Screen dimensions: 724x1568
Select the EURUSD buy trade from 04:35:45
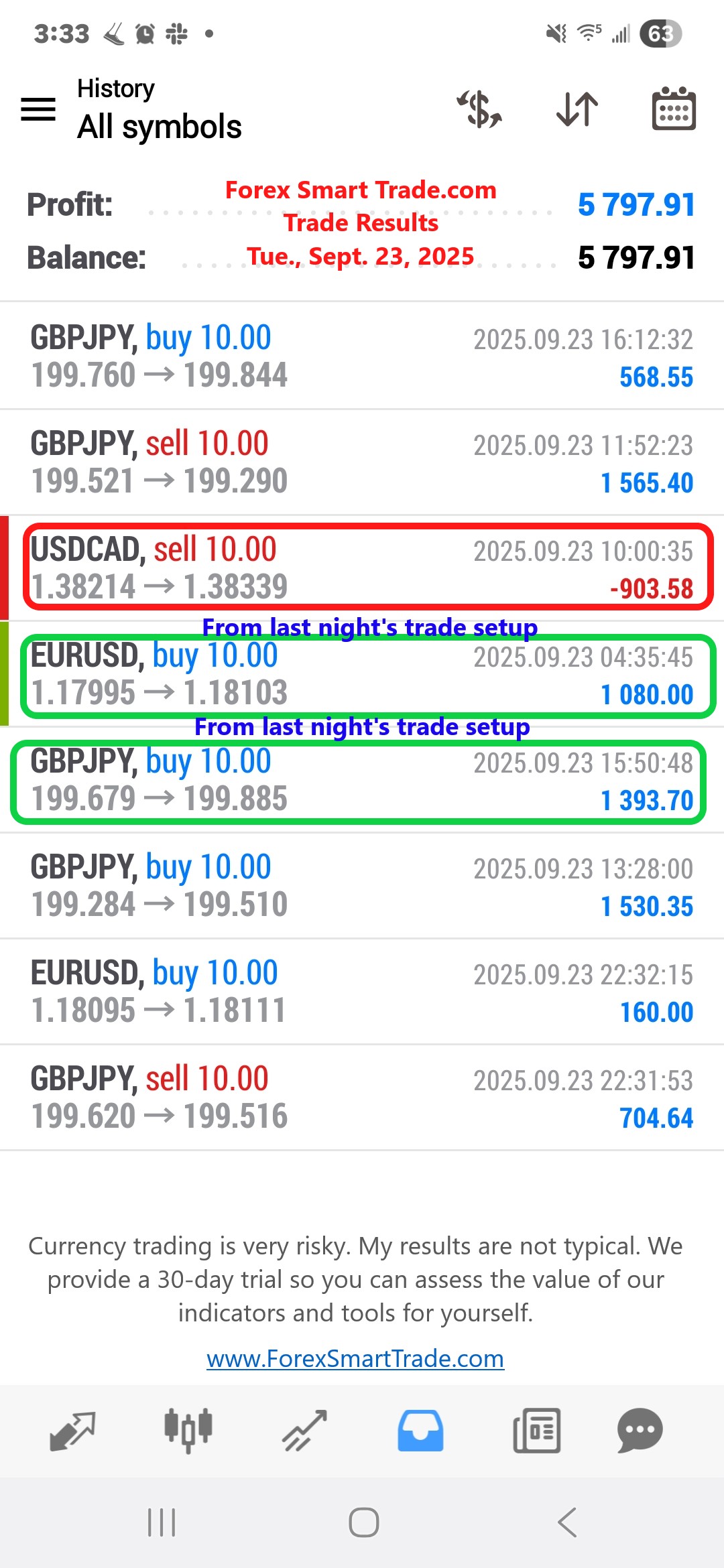[x=362, y=673]
